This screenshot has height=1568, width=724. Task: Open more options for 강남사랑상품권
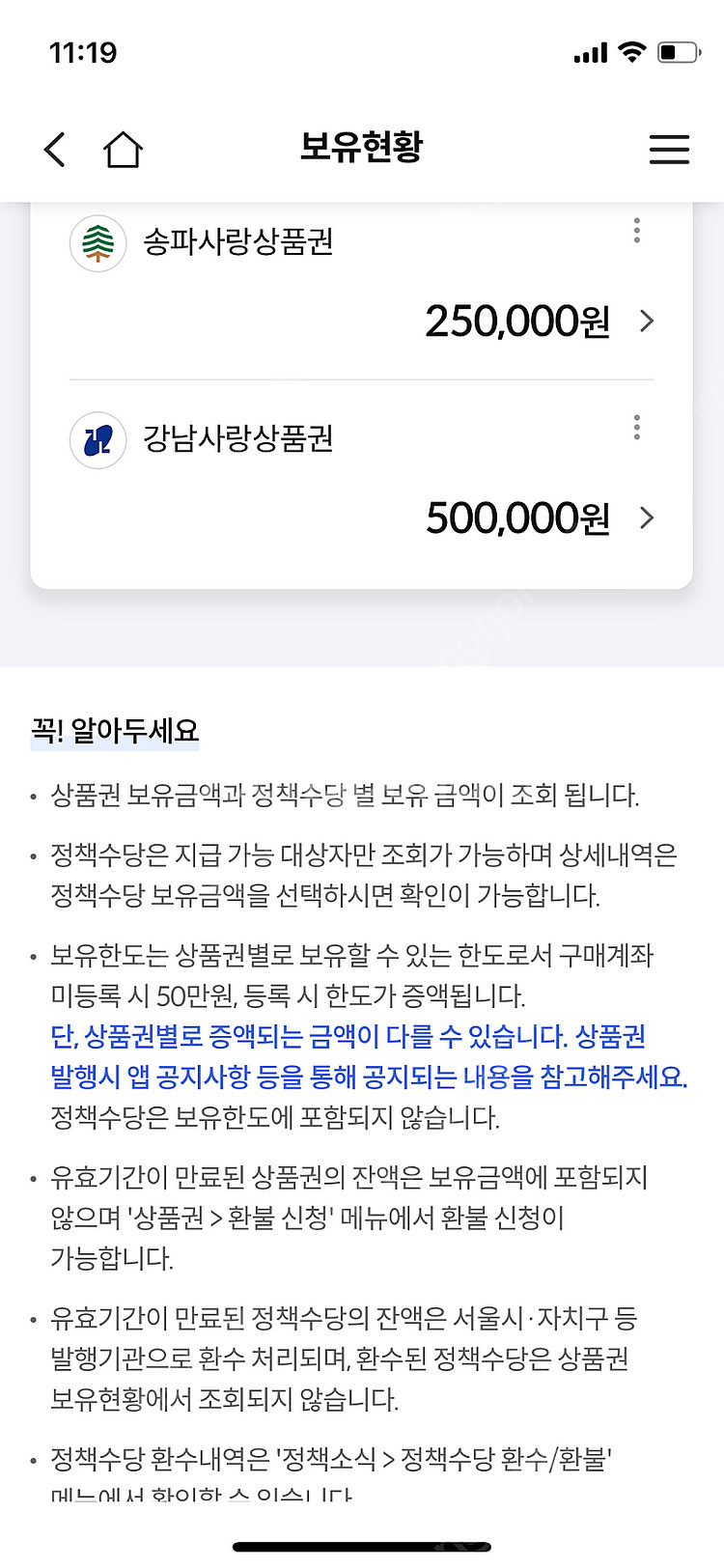(636, 428)
